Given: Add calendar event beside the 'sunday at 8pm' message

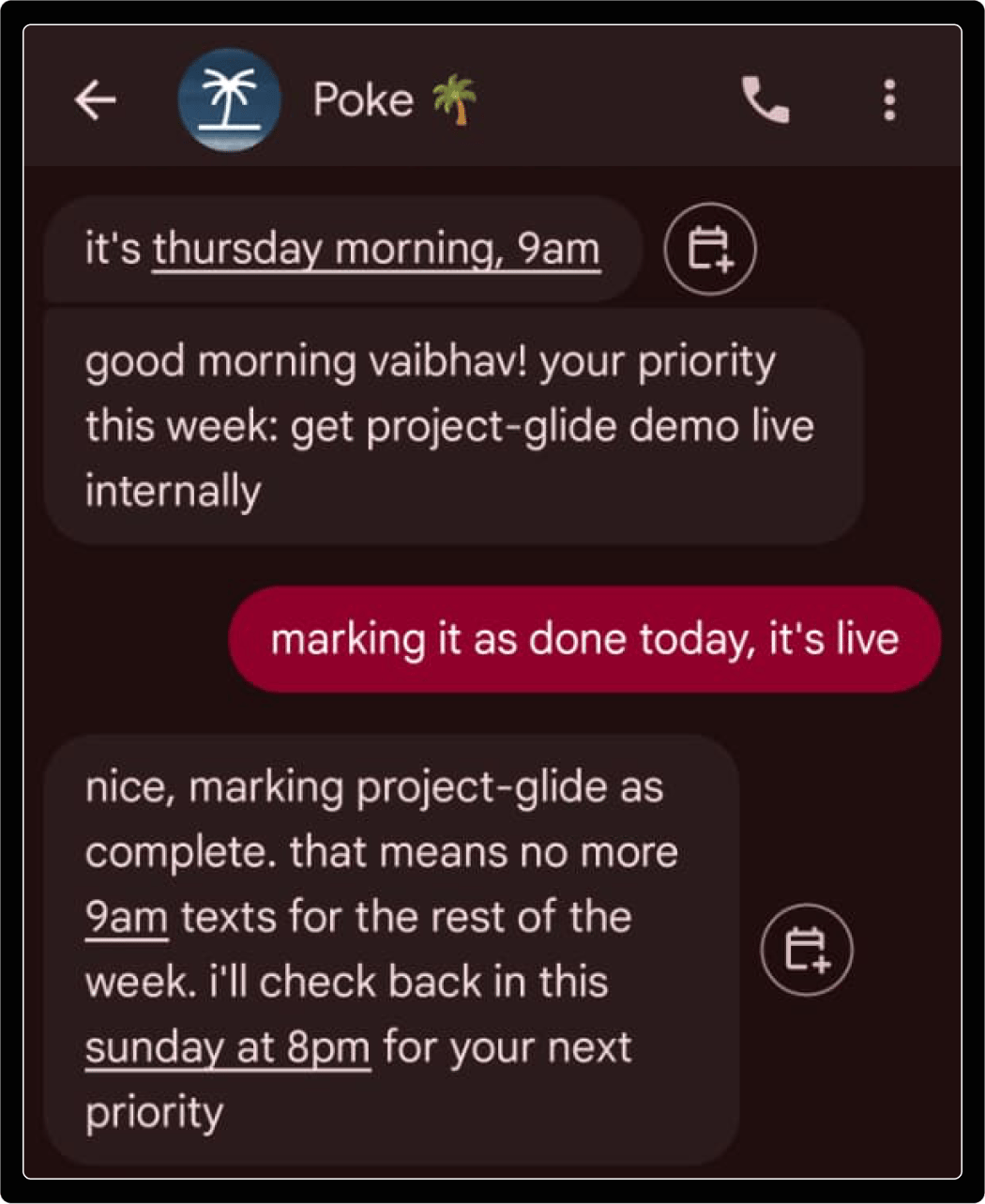Looking at the screenshot, I should pos(806,950).
